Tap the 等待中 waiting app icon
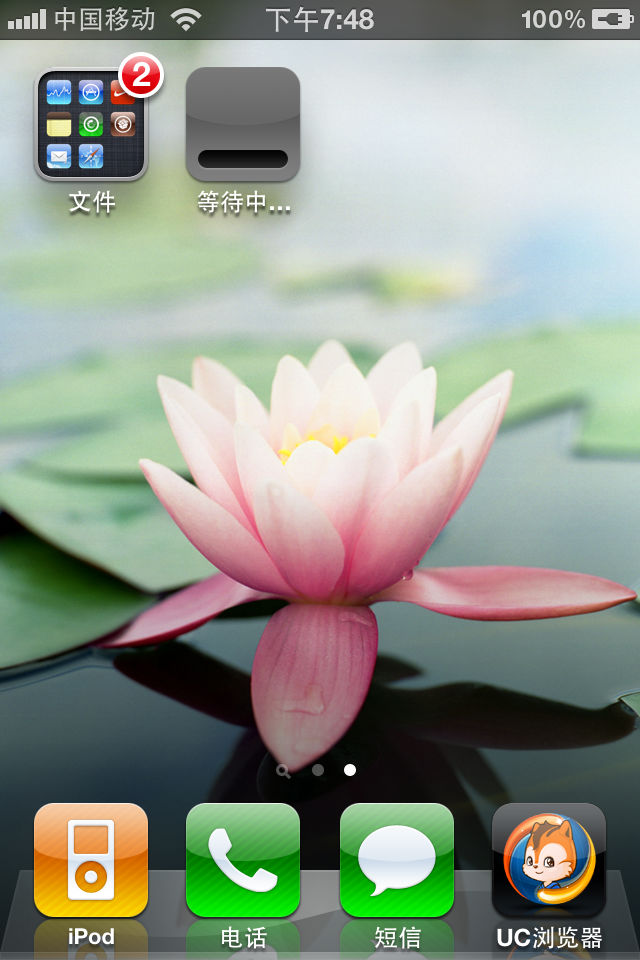This screenshot has height=960, width=640. pos(243,125)
